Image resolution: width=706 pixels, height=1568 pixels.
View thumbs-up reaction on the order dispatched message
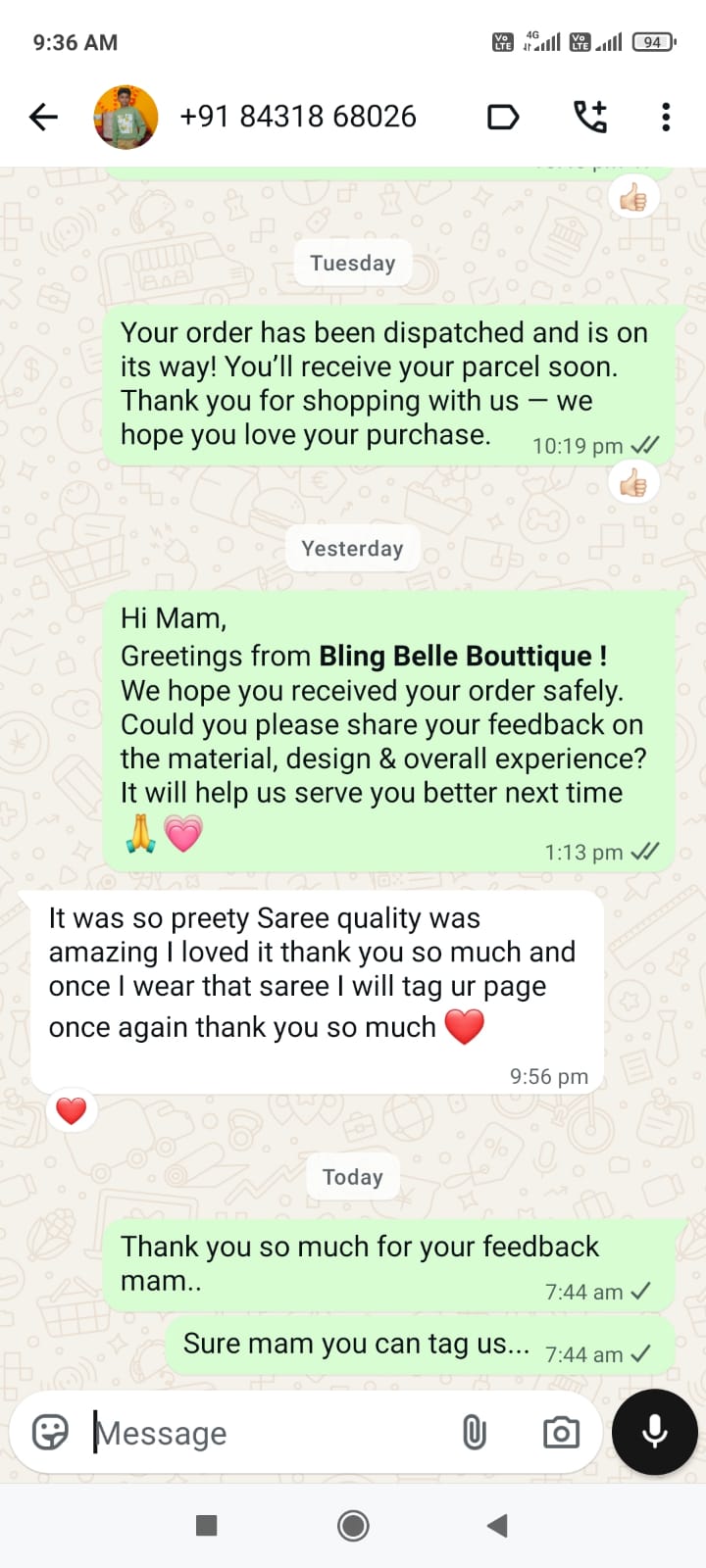point(633,482)
